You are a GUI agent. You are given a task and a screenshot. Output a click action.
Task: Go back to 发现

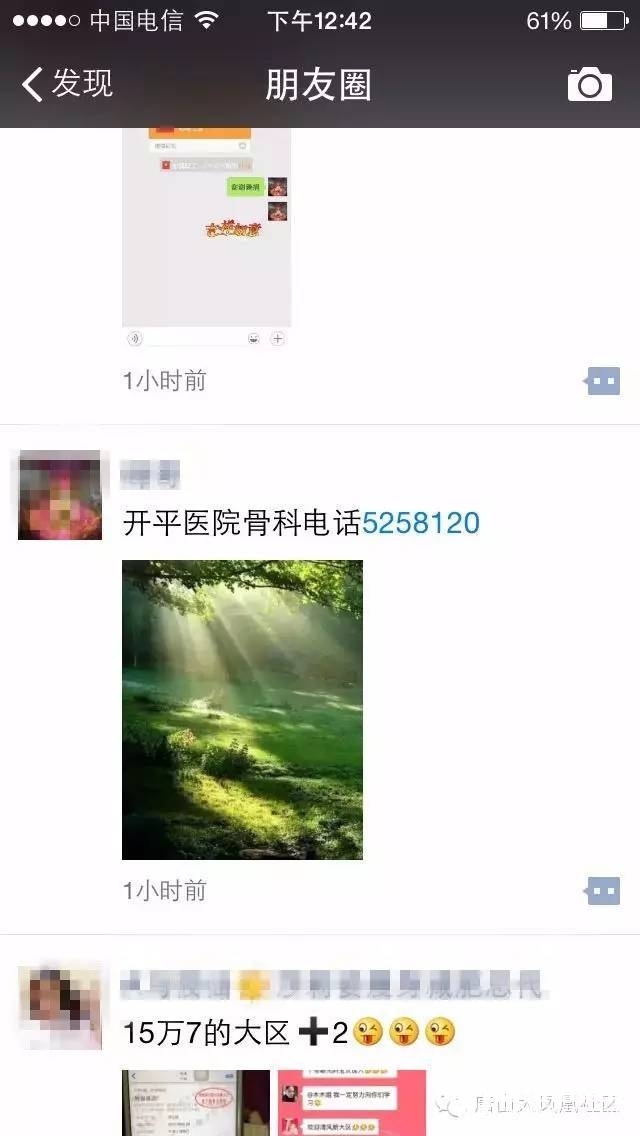(x=68, y=84)
